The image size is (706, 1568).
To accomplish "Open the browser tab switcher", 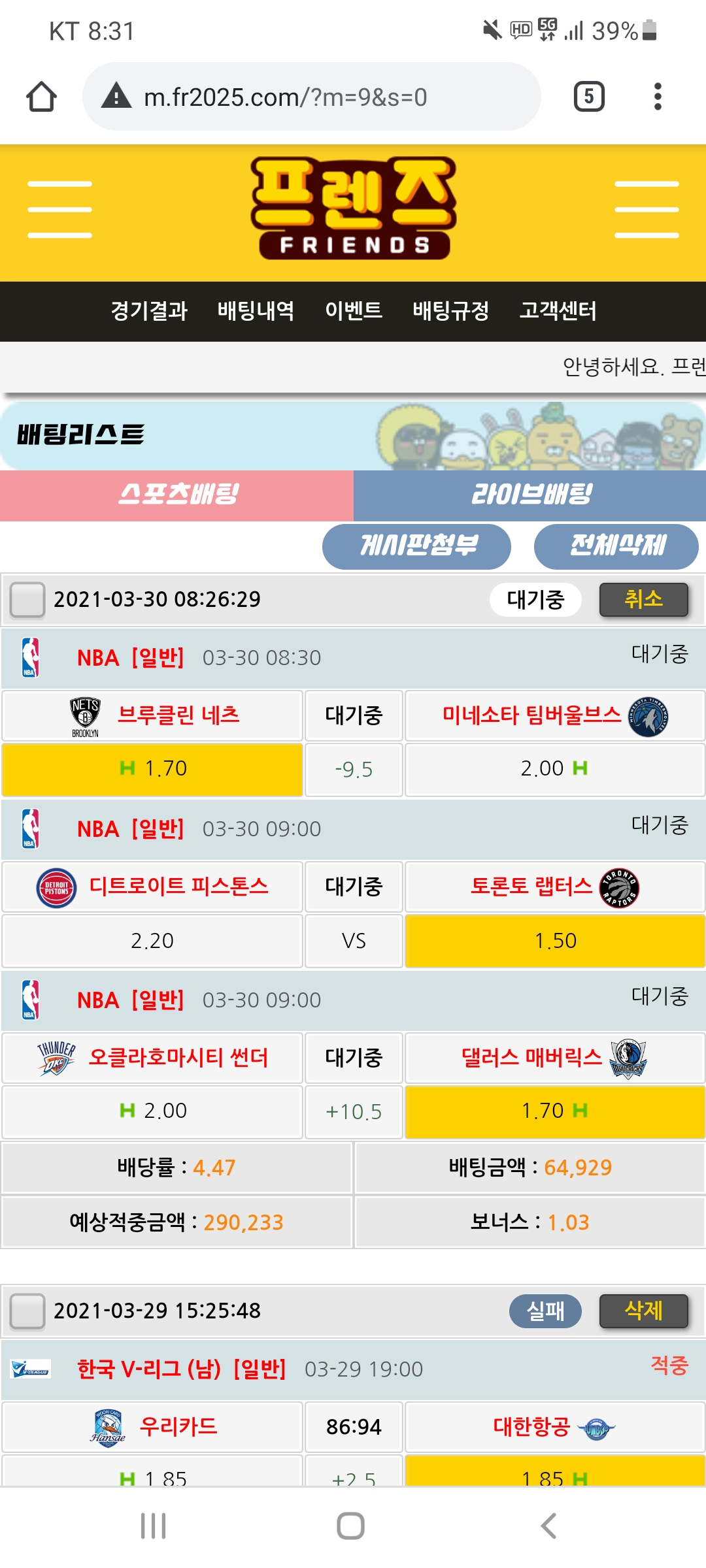I will point(588,97).
